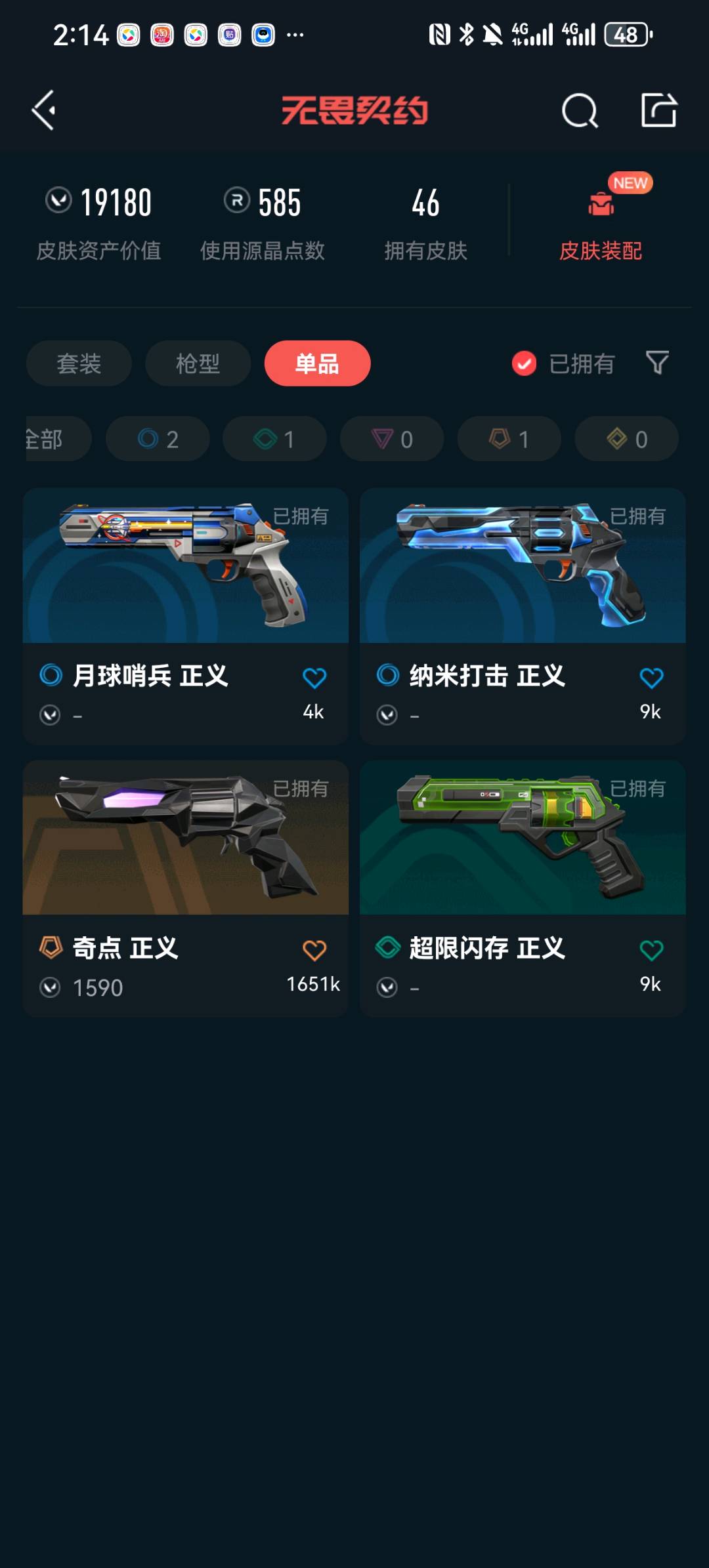
Task: Like the 月球哨兵 正义 skin
Action: tap(314, 678)
